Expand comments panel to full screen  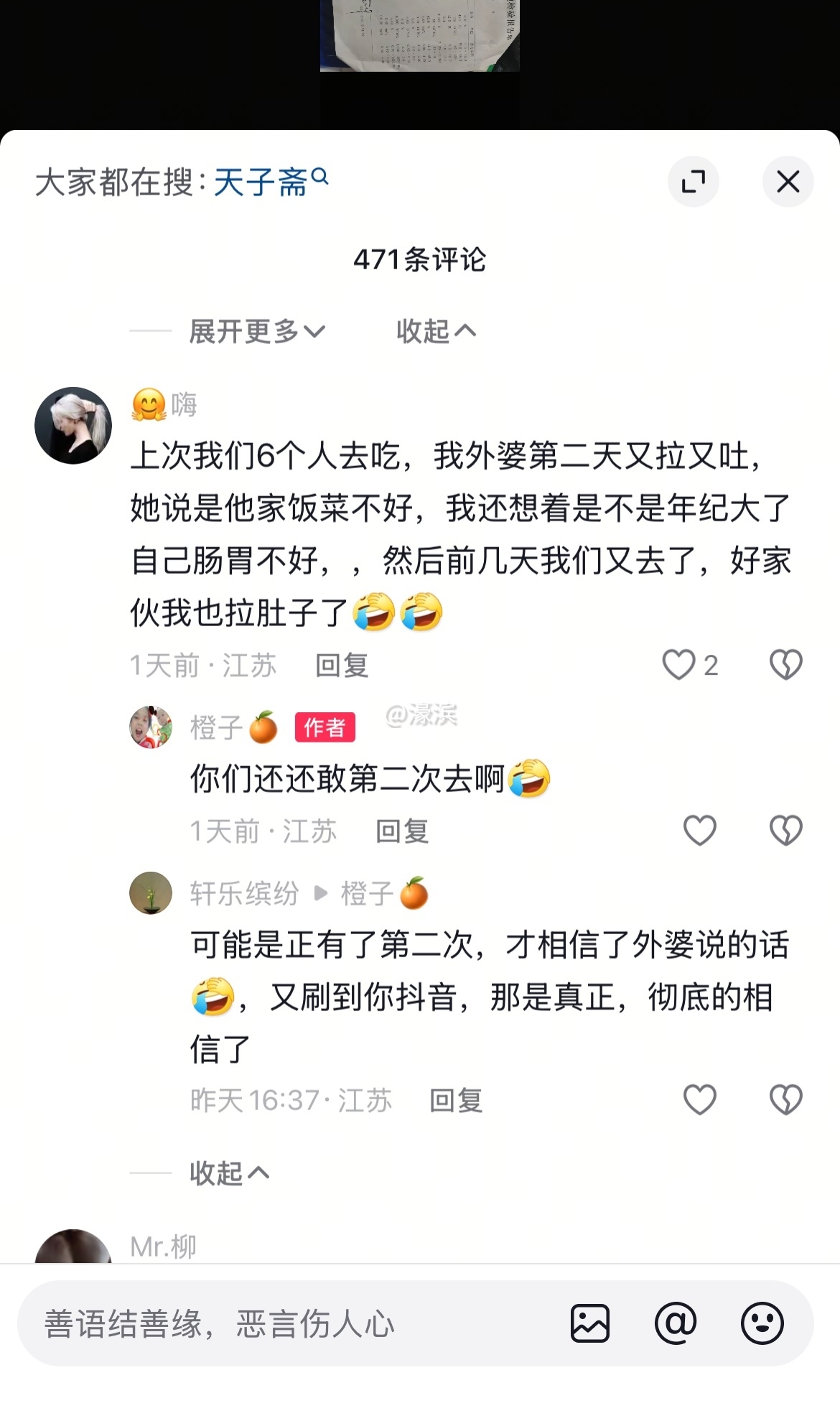click(693, 182)
